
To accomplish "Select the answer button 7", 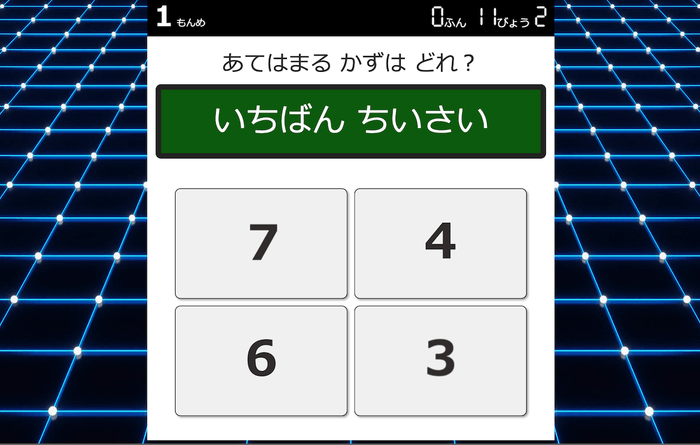I will point(261,243).
